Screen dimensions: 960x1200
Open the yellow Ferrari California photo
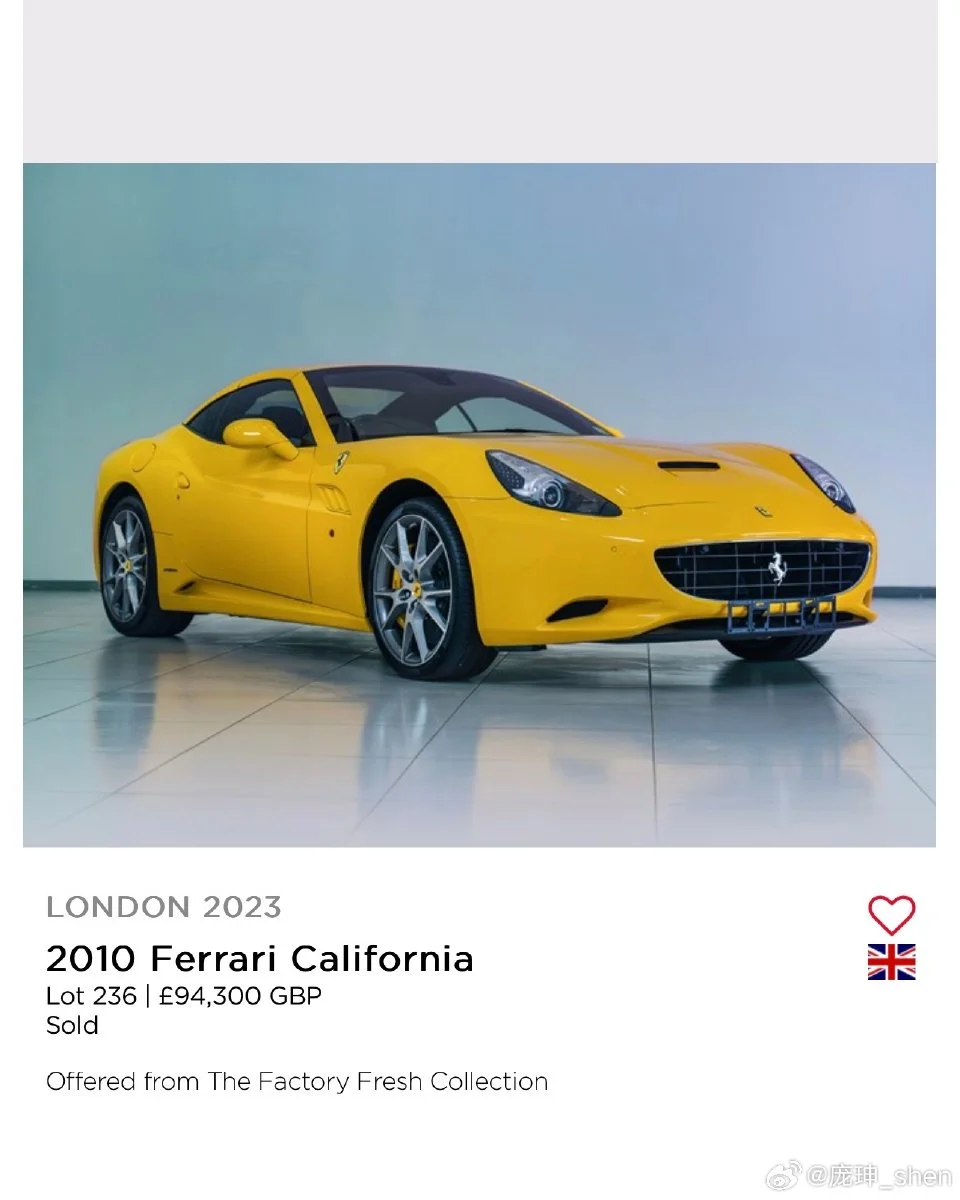tap(480, 505)
